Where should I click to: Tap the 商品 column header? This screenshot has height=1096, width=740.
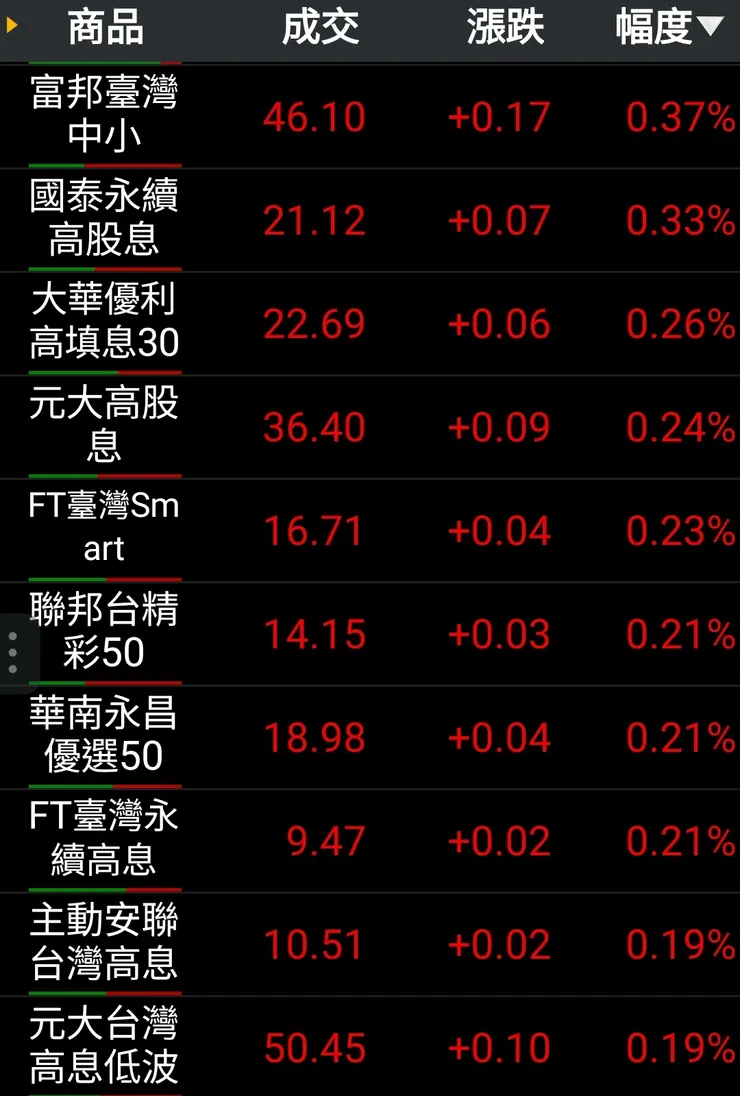pyautogui.click(x=105, y=28)
